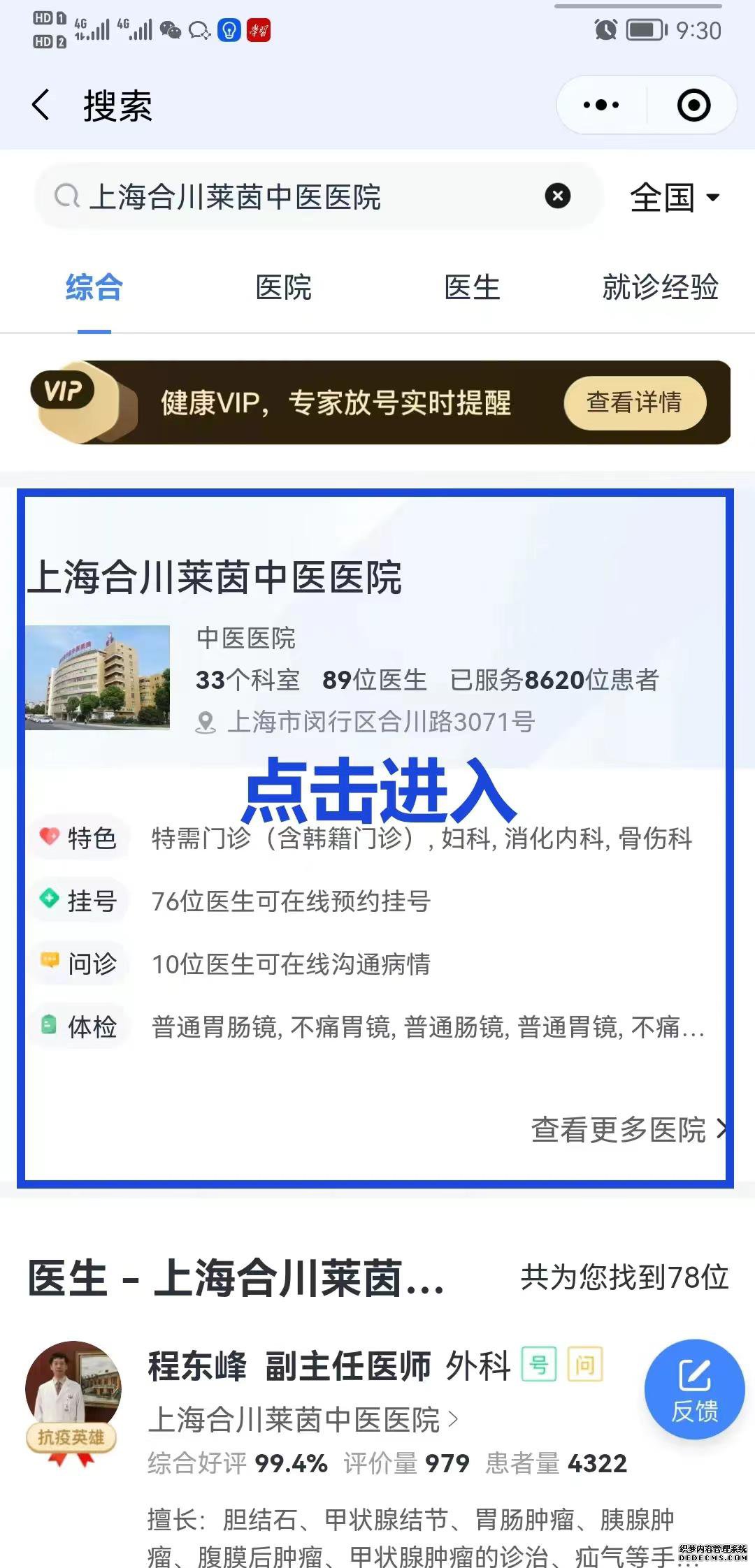
Task: Switch to the 就诊经验 tab
Action: point(660,287)
